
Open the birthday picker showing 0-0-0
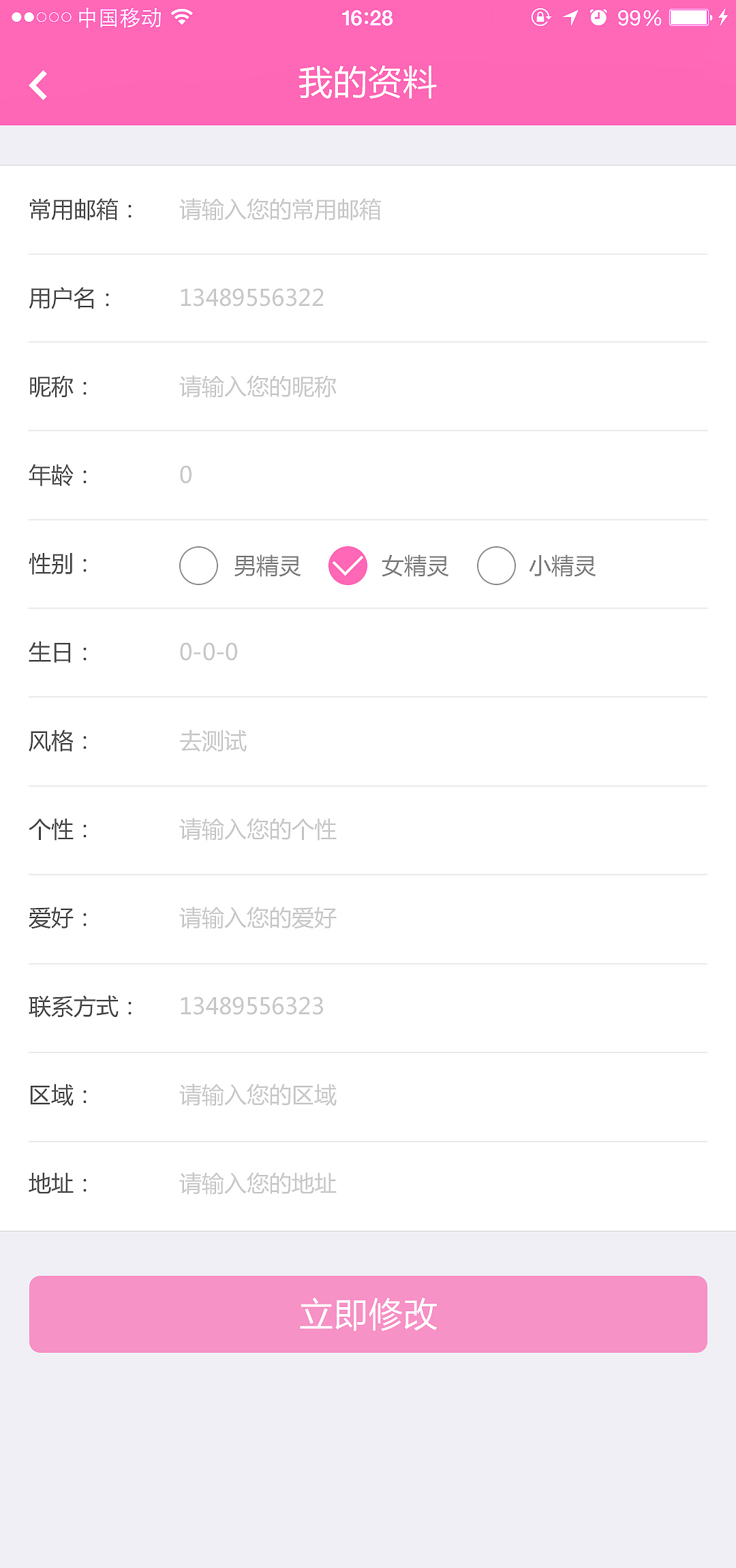click(208, 653)
